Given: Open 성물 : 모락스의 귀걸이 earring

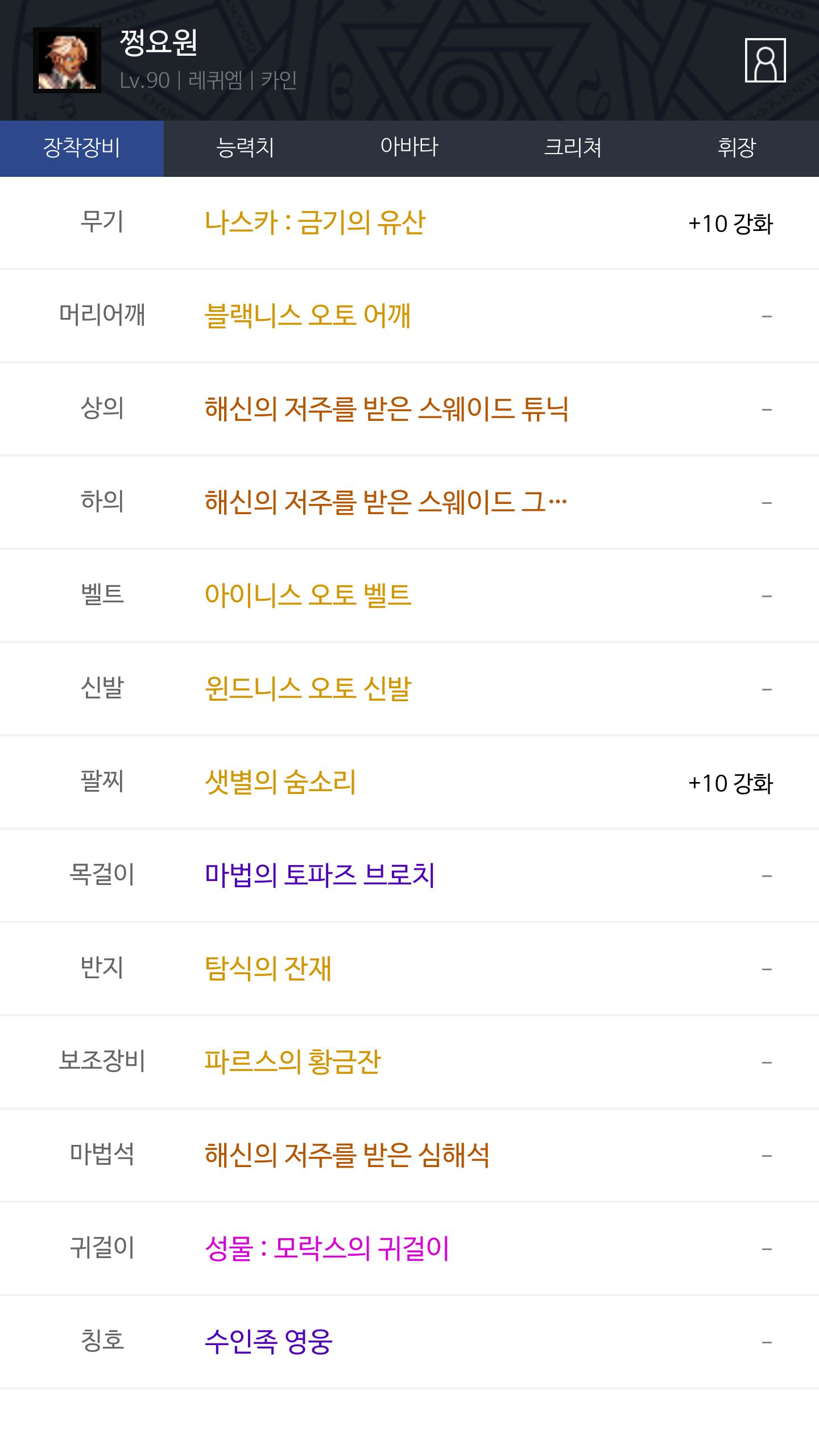Looking at the screenshot, I should pos(327,1248).
